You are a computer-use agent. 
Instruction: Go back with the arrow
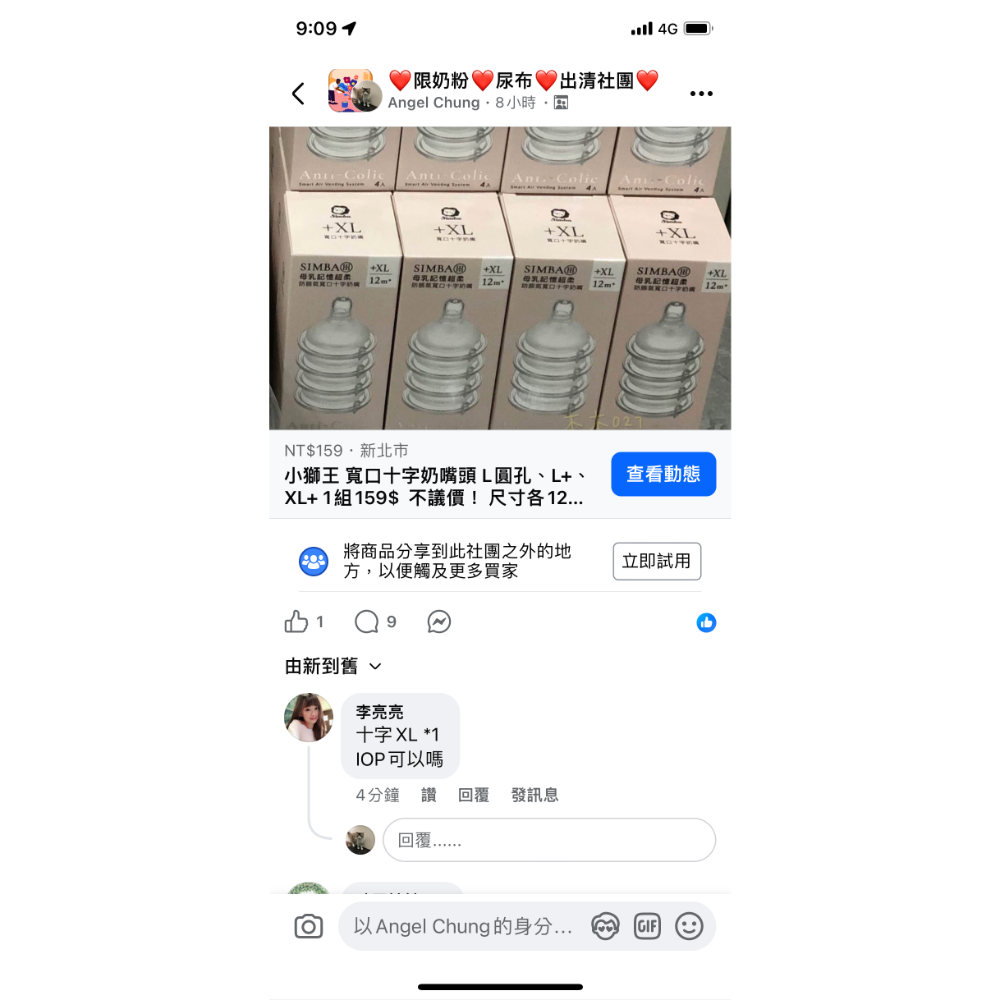(298, 94)
